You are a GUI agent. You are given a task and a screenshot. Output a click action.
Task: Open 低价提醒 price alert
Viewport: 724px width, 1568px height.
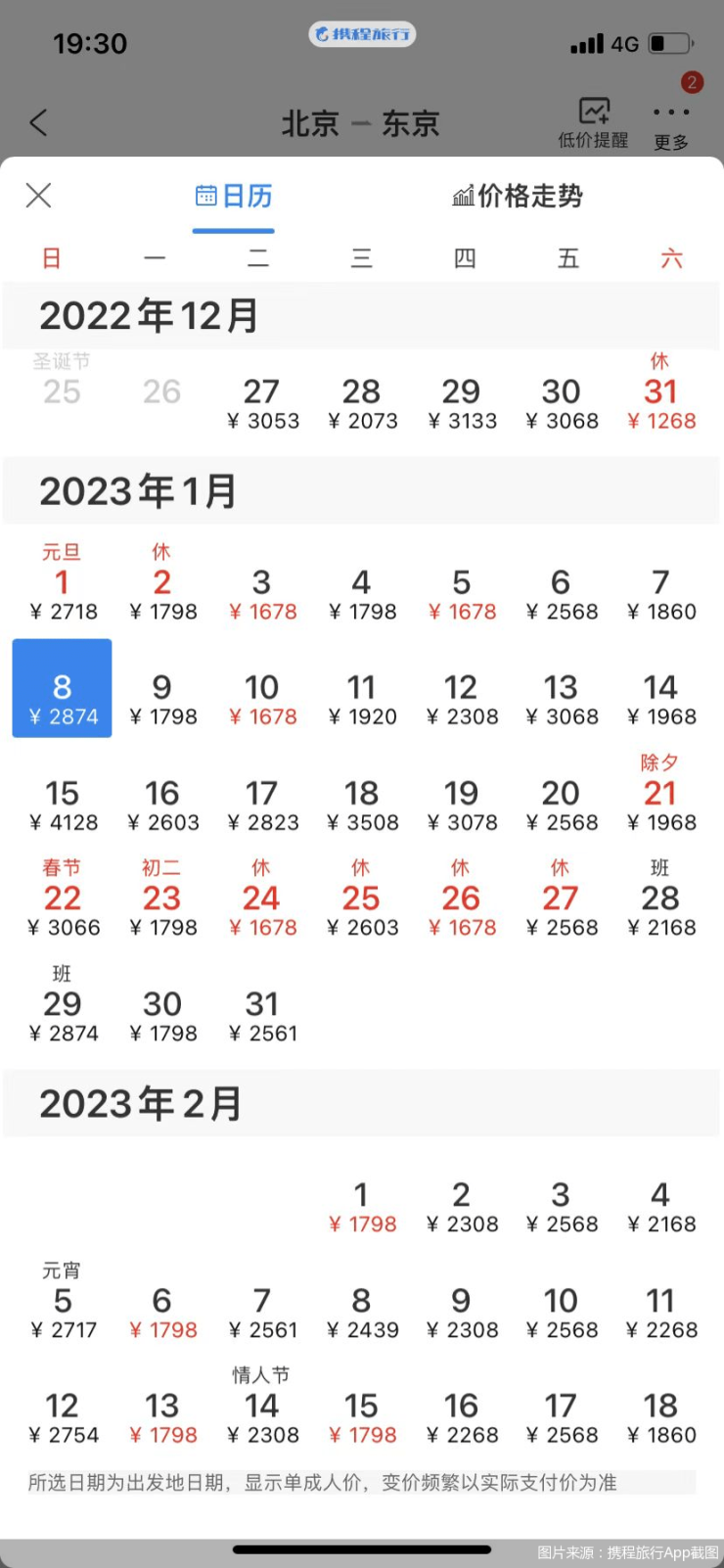click(x=593, y=122)
